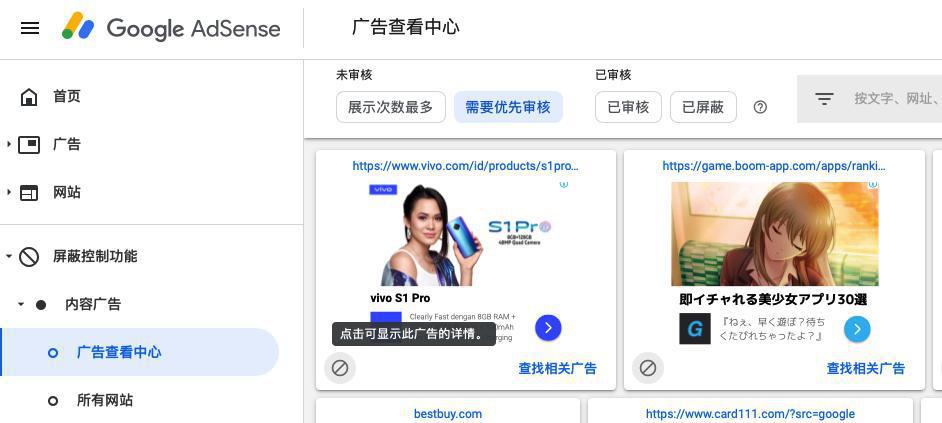This screenshot has width=942, height=423.
Task: Open the hamburger navigation menu
Action: click(x=30, y=28)
